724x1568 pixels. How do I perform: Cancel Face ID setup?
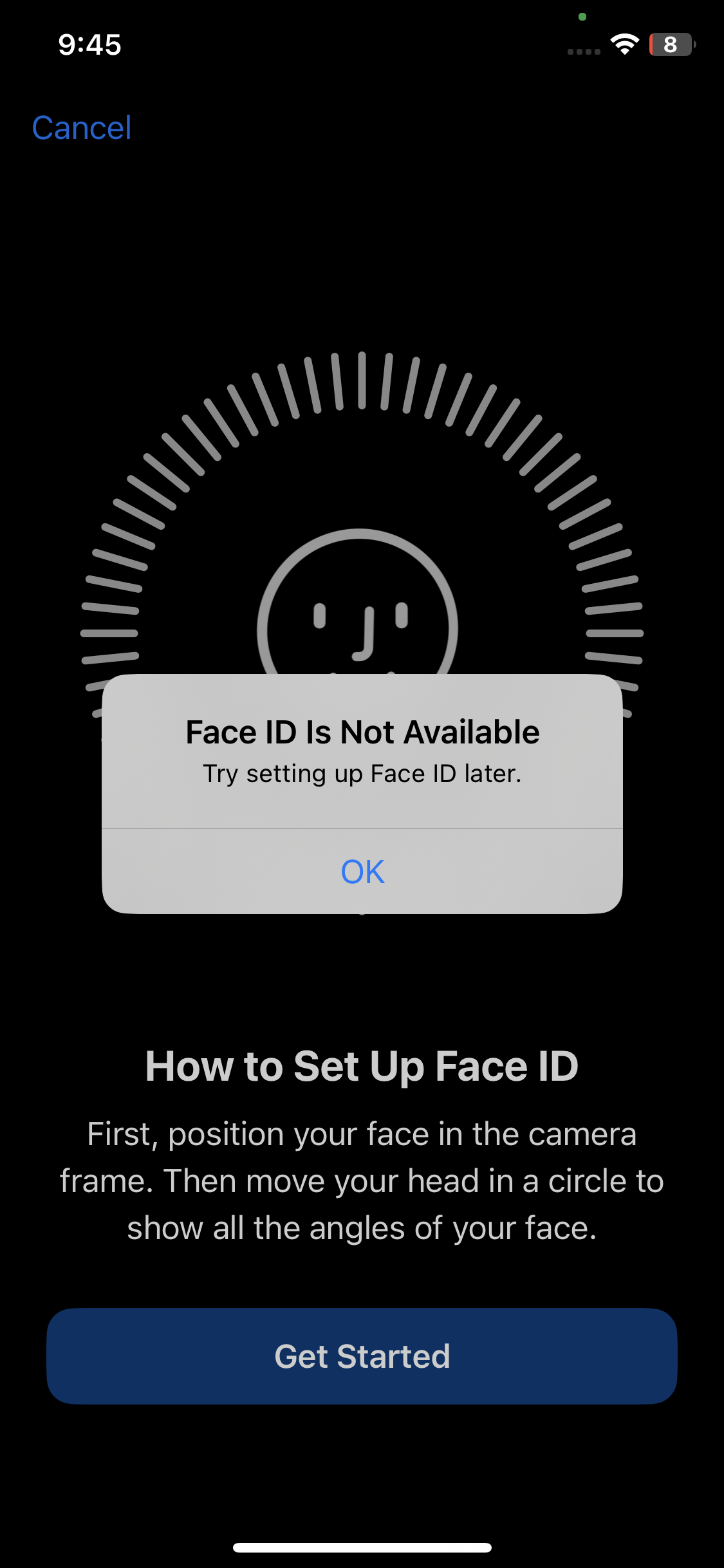coord(82,127)
